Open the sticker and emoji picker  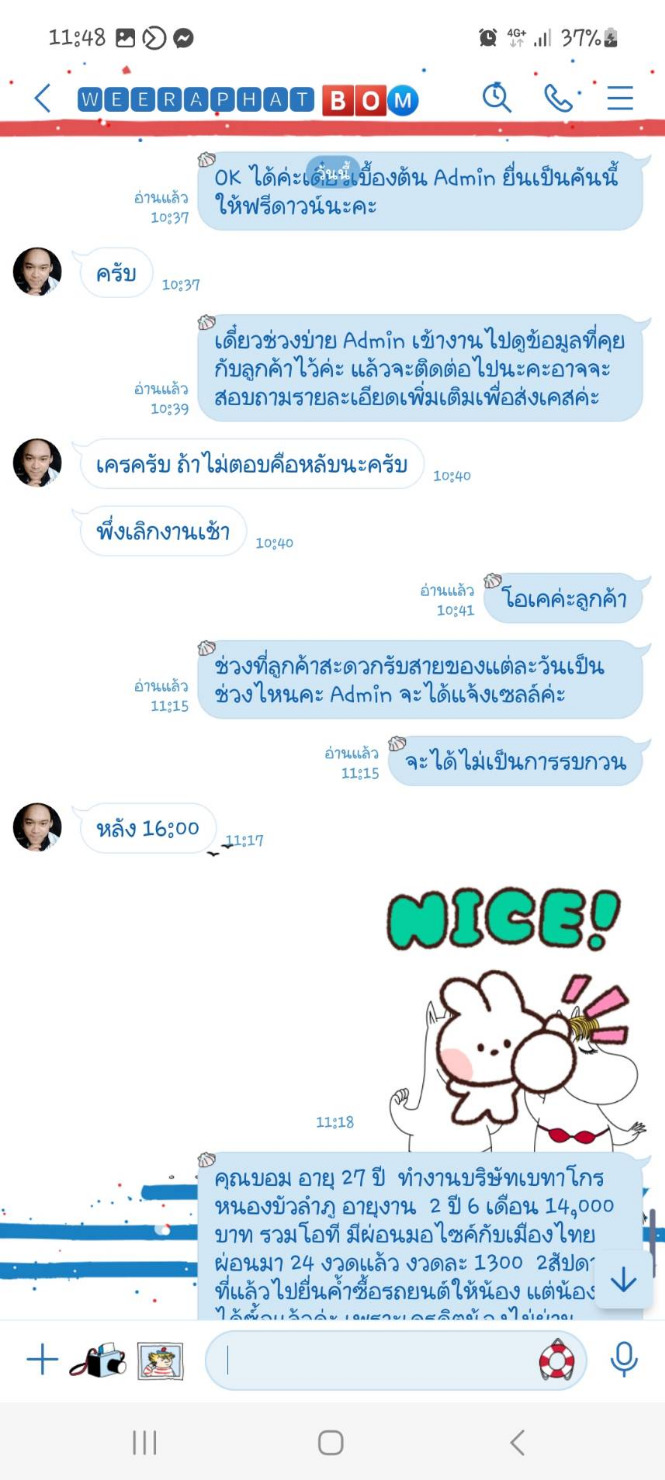click(x=557, y=1360)
